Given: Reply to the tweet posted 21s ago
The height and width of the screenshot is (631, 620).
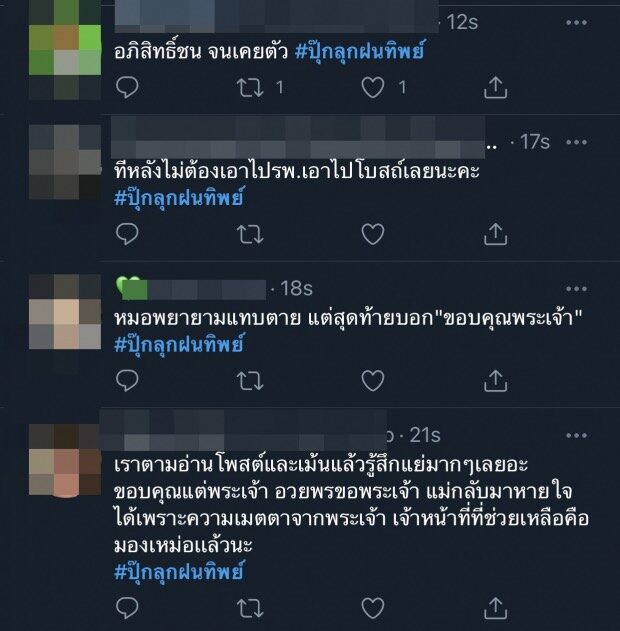Looking at the screenshot, I should (x=127, y=608).
